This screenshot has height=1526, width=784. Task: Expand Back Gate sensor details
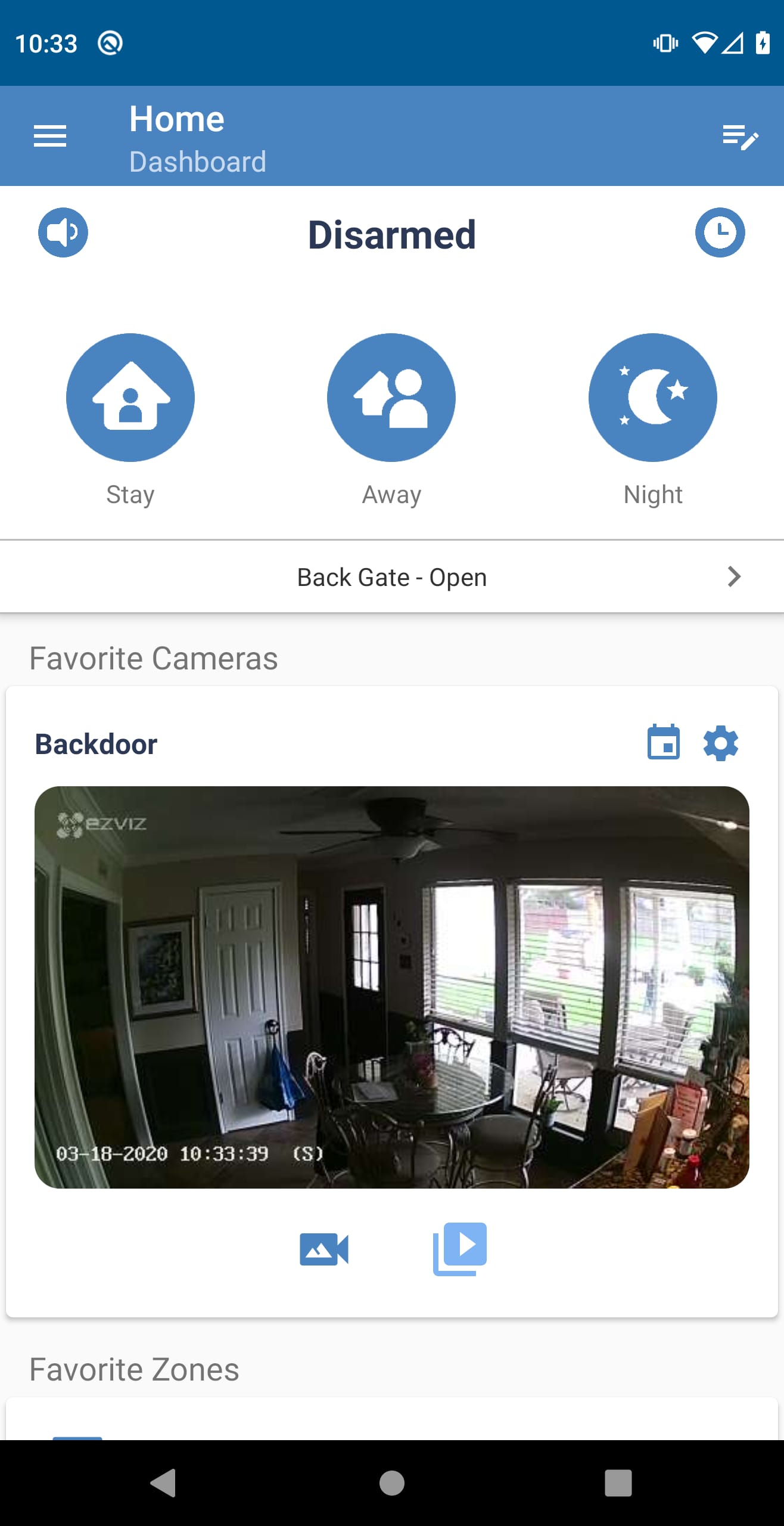(733, 576)
